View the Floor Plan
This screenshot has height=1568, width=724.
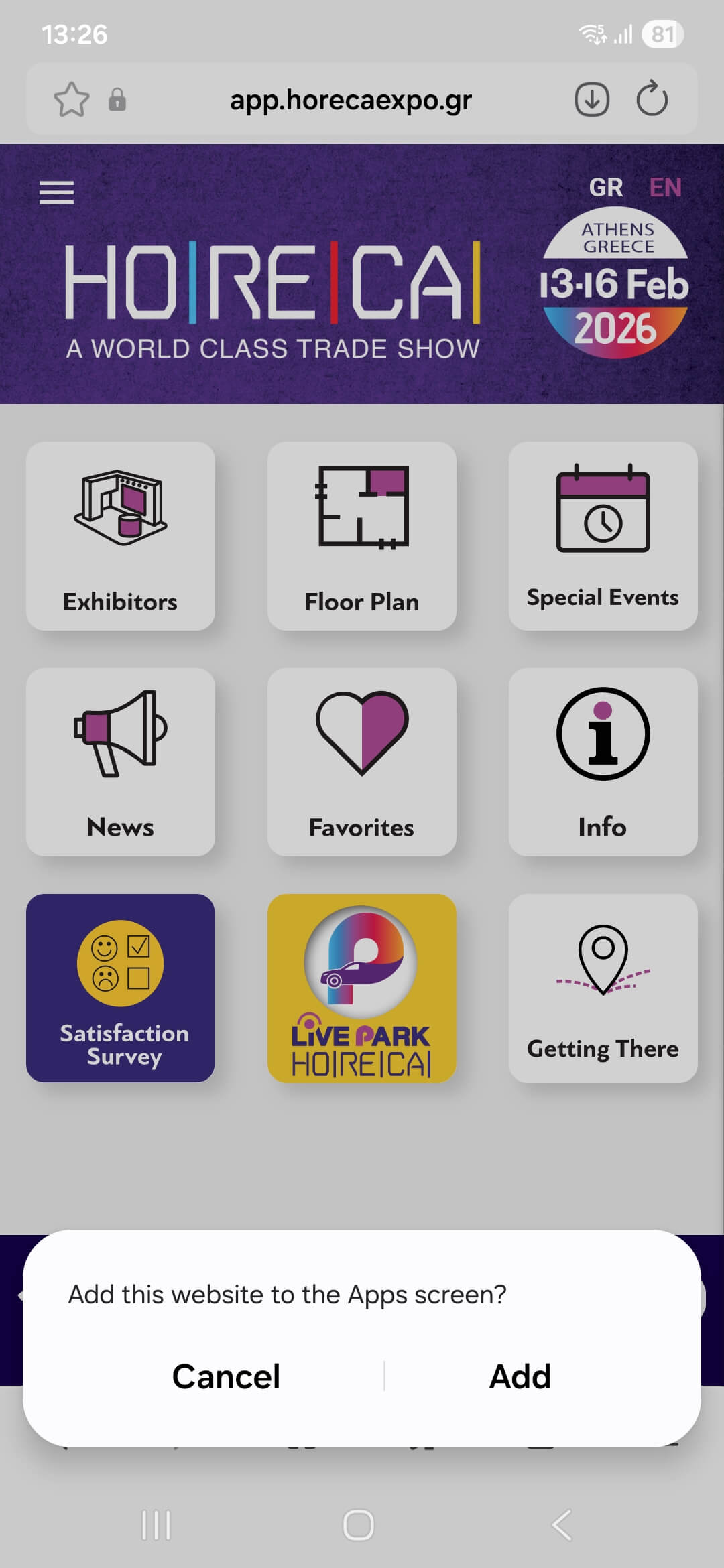click(362, 535)
